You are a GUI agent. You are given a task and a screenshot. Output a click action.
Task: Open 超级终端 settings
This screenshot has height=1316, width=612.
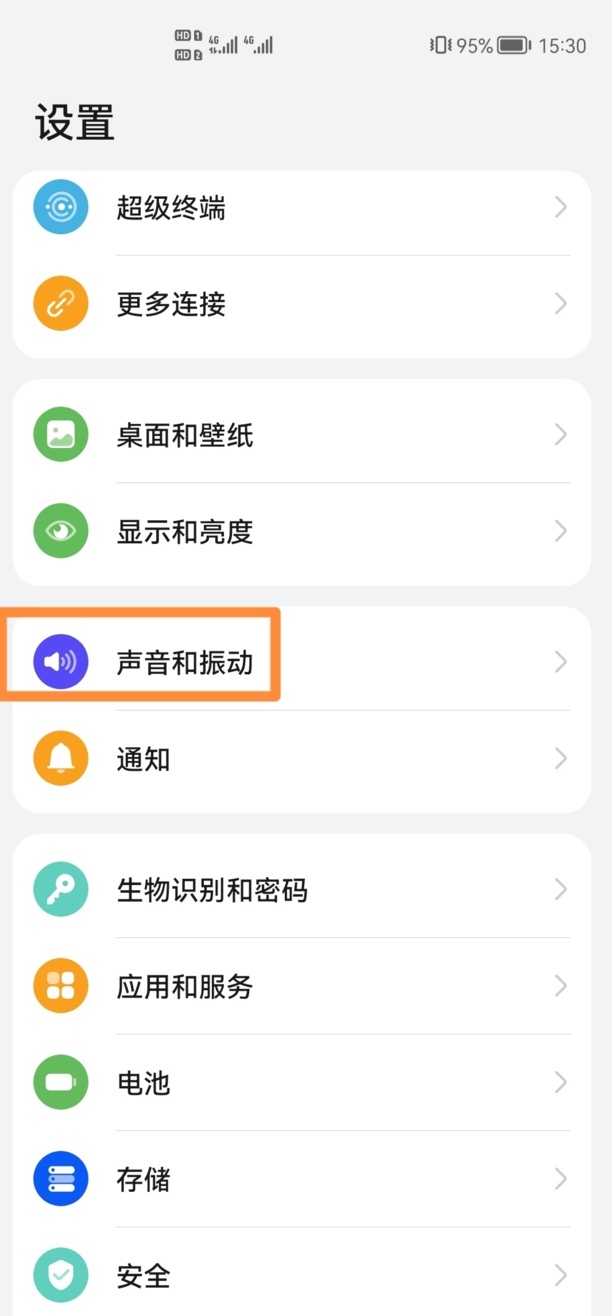click(x=300, y=208)
